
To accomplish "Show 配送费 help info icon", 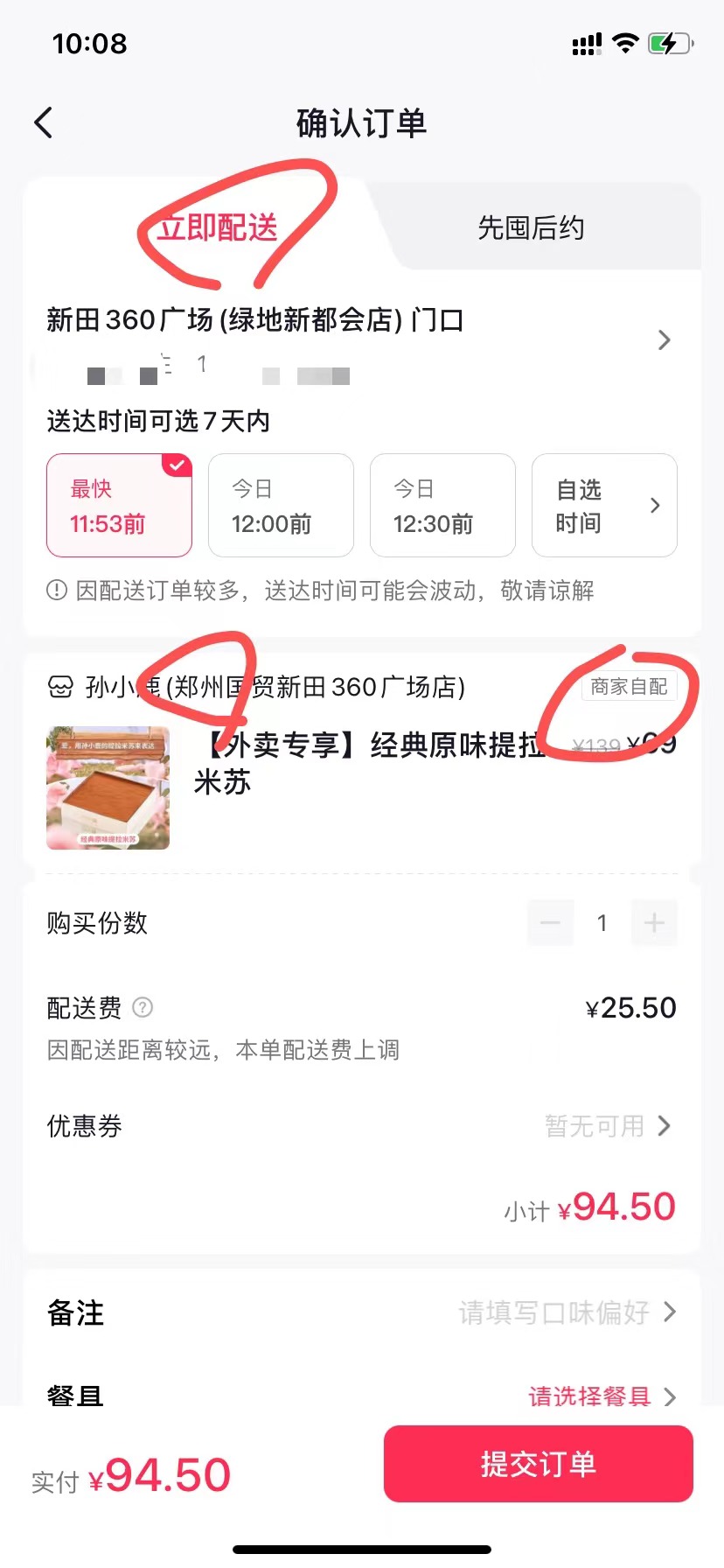I will tap(143, 1007).
